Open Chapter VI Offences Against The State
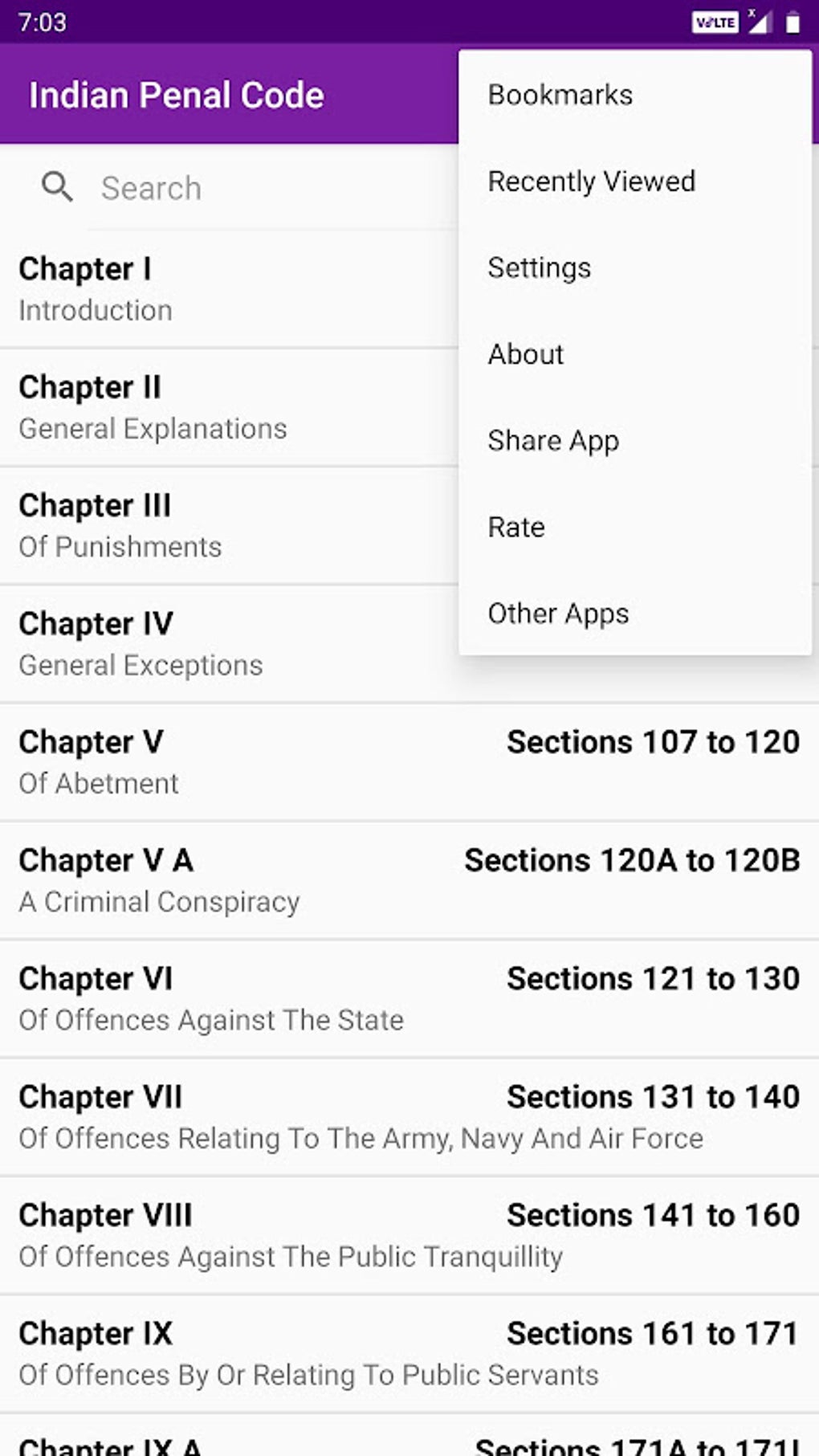 click(409, 998)
